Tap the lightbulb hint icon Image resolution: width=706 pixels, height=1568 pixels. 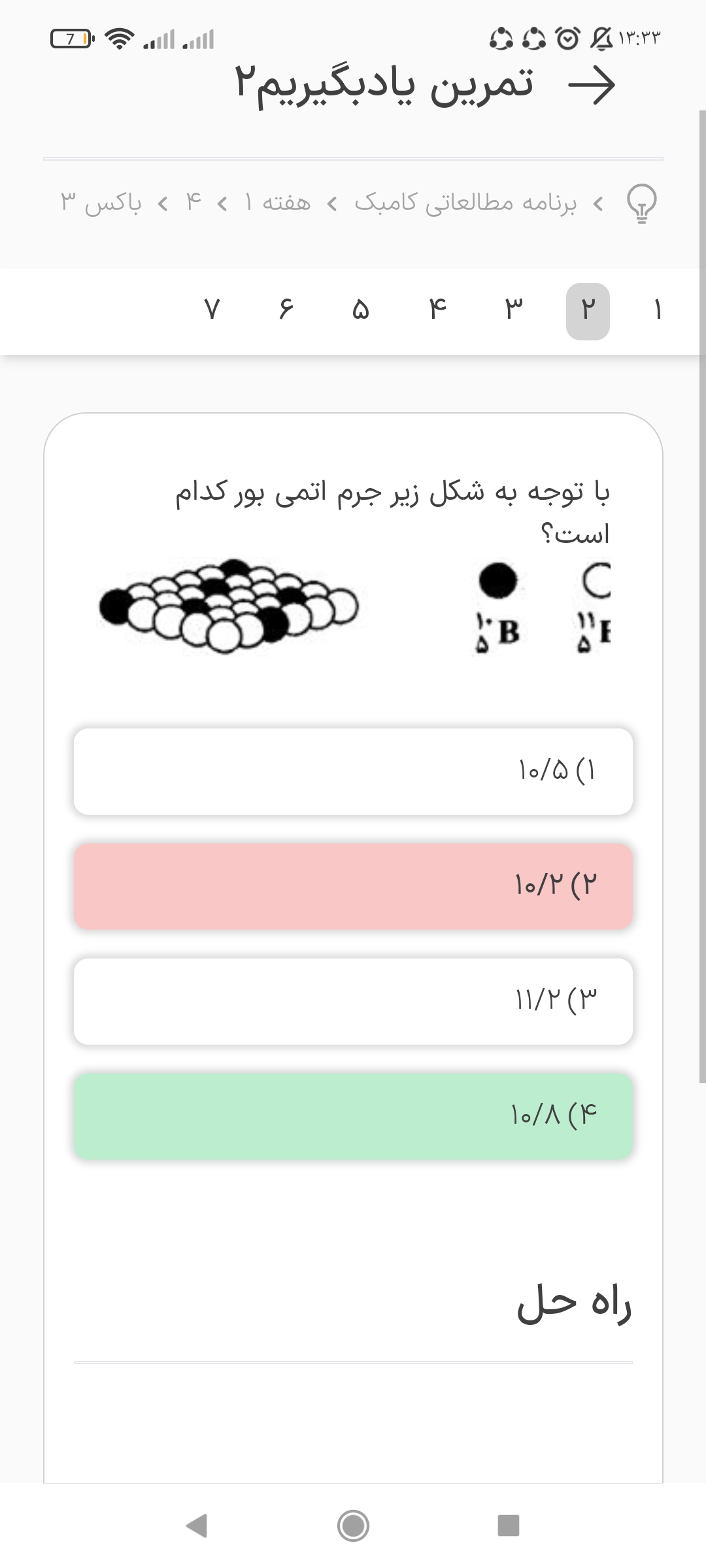point(641,204)
